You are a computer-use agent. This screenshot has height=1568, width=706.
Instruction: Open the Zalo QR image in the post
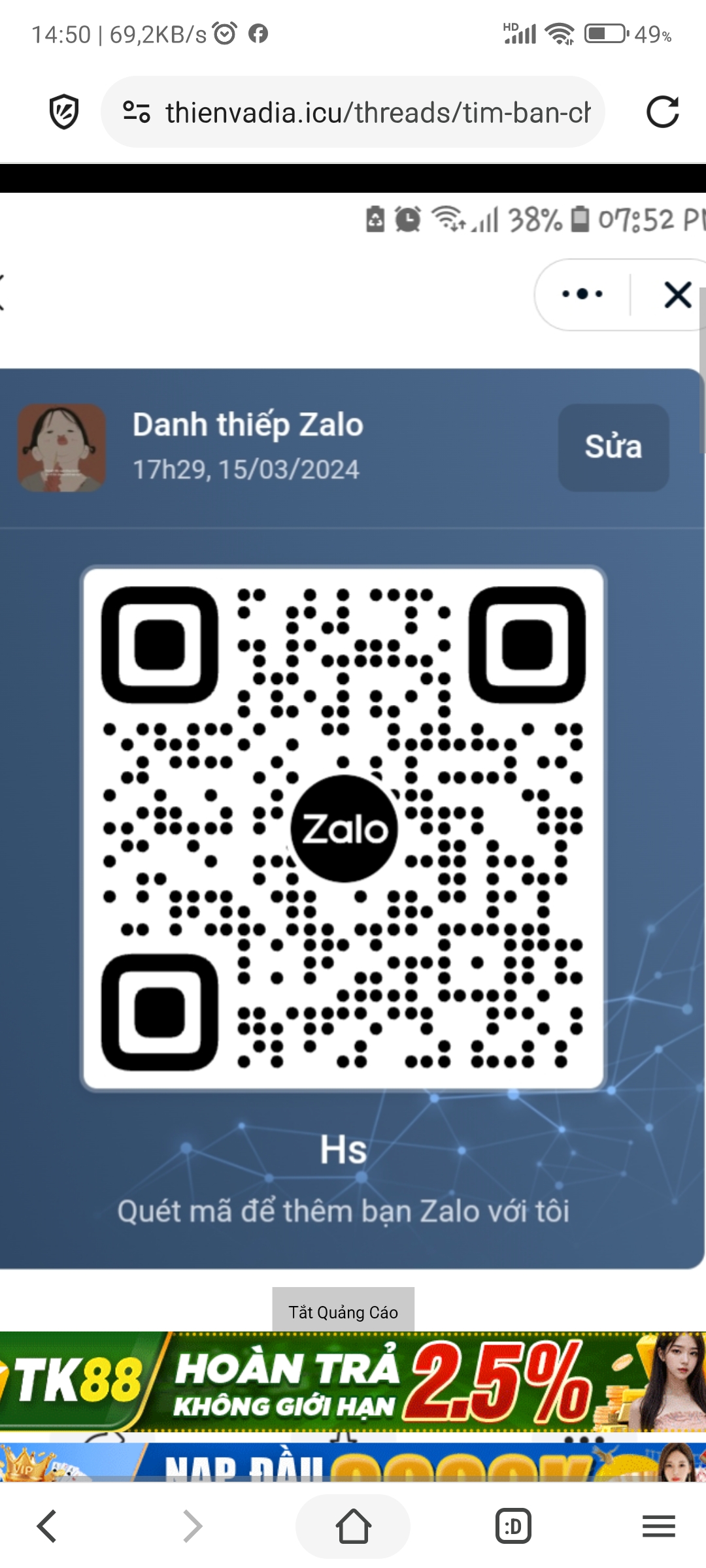point(343,828)
